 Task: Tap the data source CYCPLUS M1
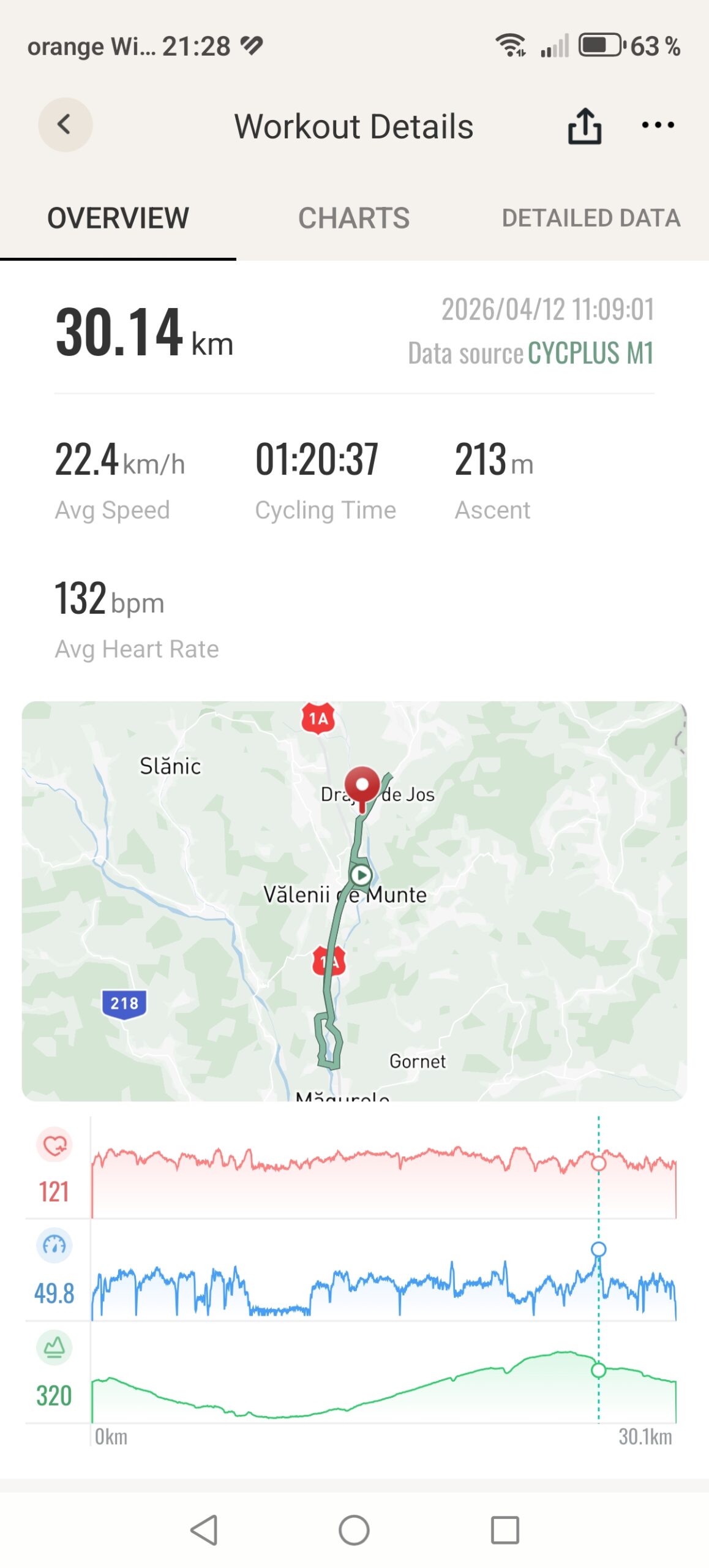click(x=590, y=353)
